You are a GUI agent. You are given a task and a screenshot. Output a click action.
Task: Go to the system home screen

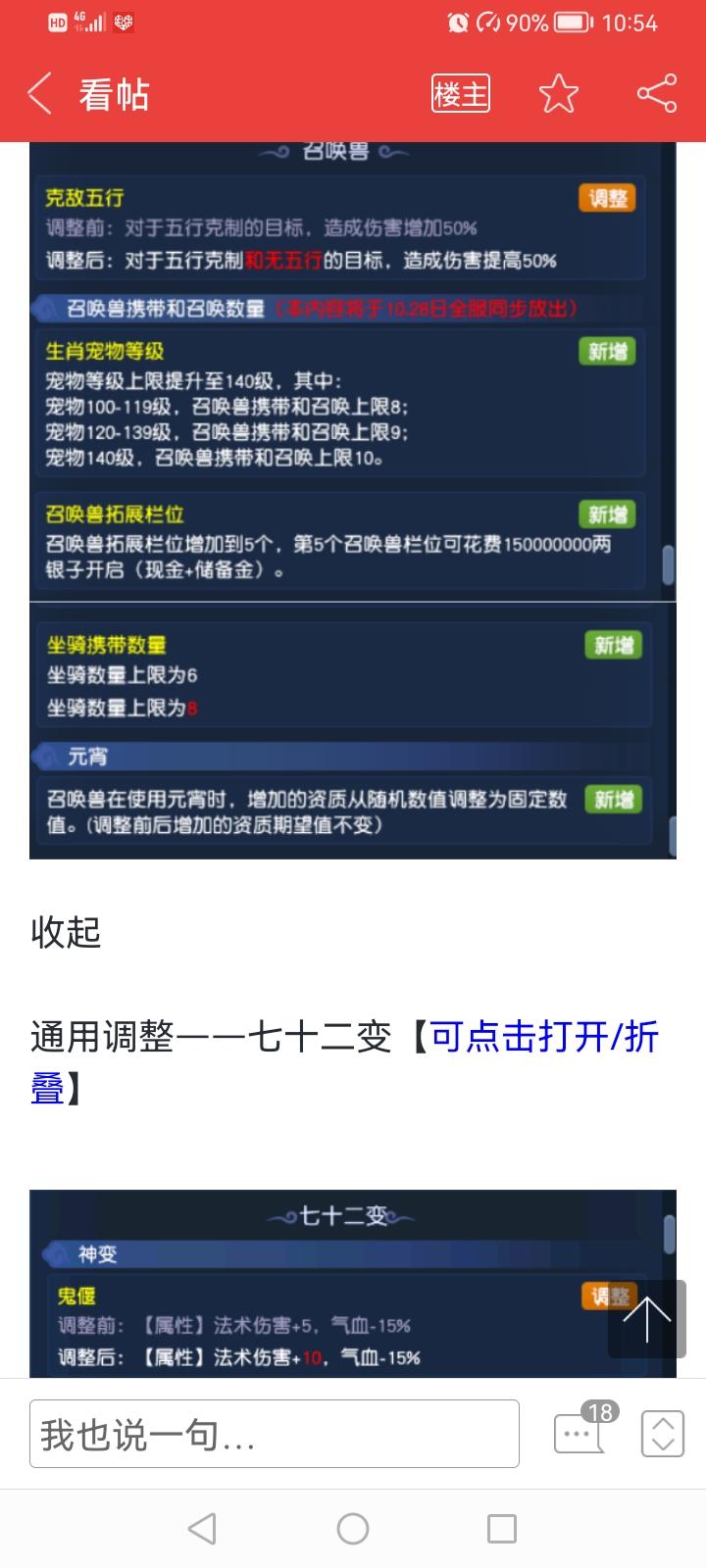353,1529
